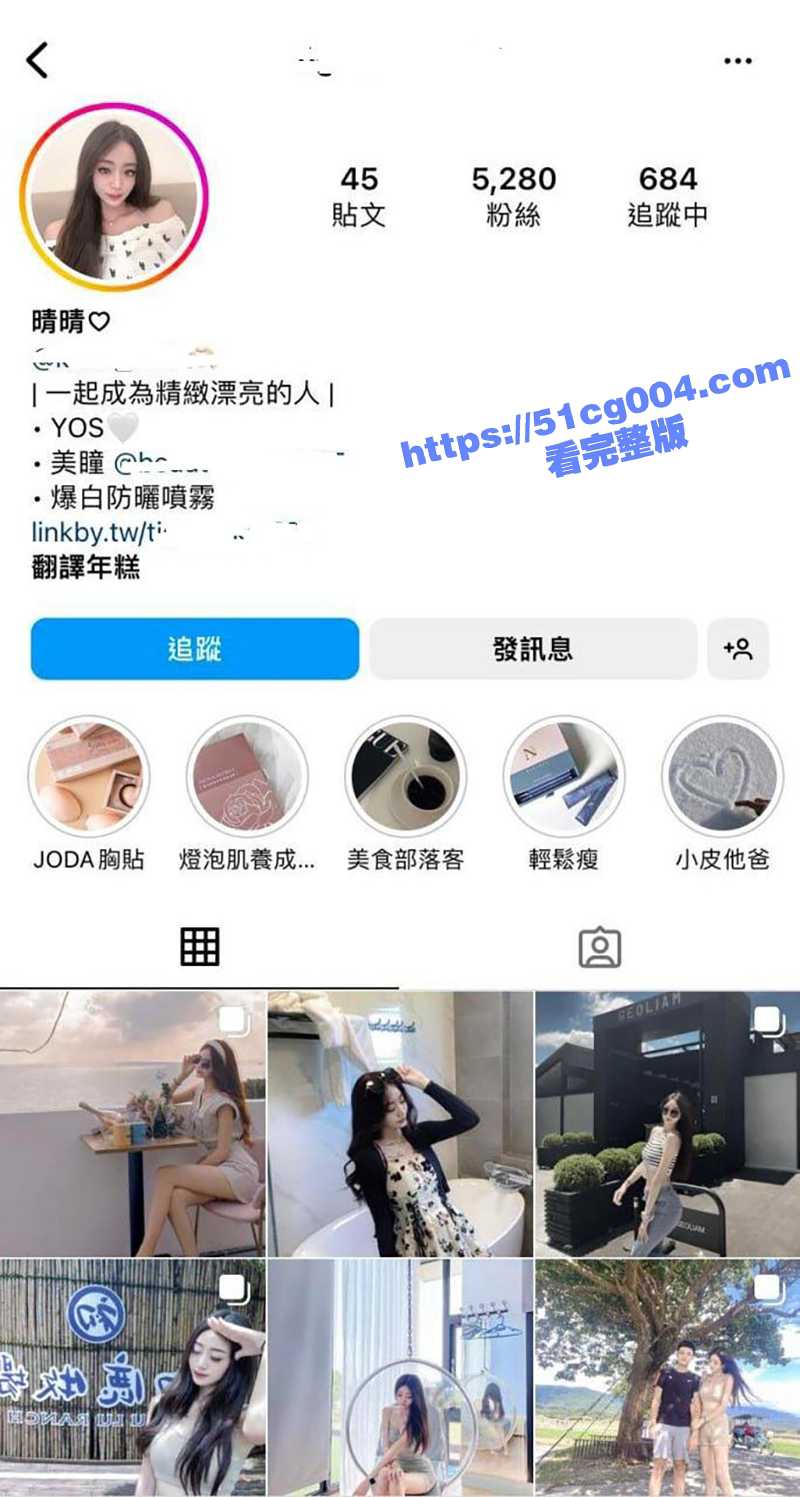The width and height of the screenshot is (800, 1497).
Task: Open the suggested accounts panel icon
Action: pos(737,649)
